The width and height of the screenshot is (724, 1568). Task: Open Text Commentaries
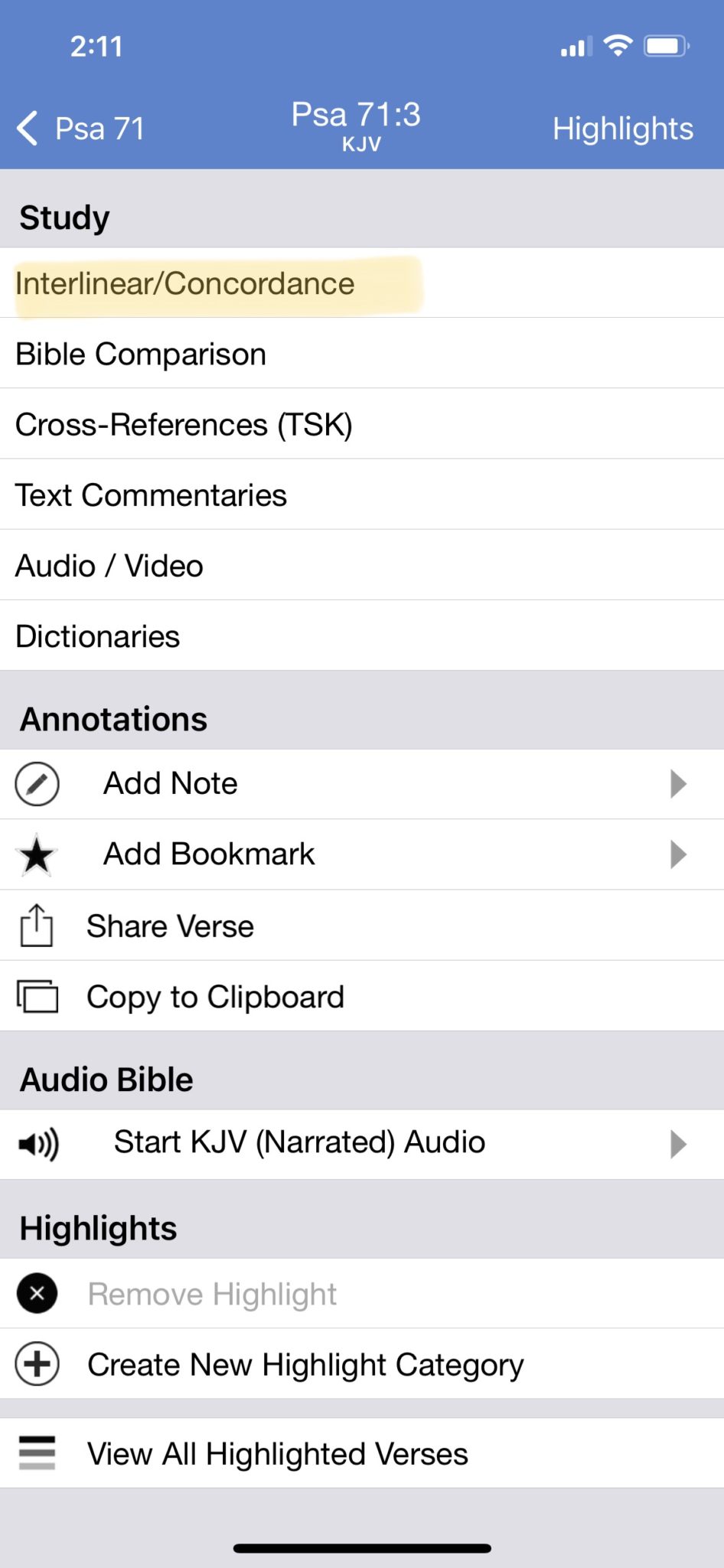click(x=152, y=495)
